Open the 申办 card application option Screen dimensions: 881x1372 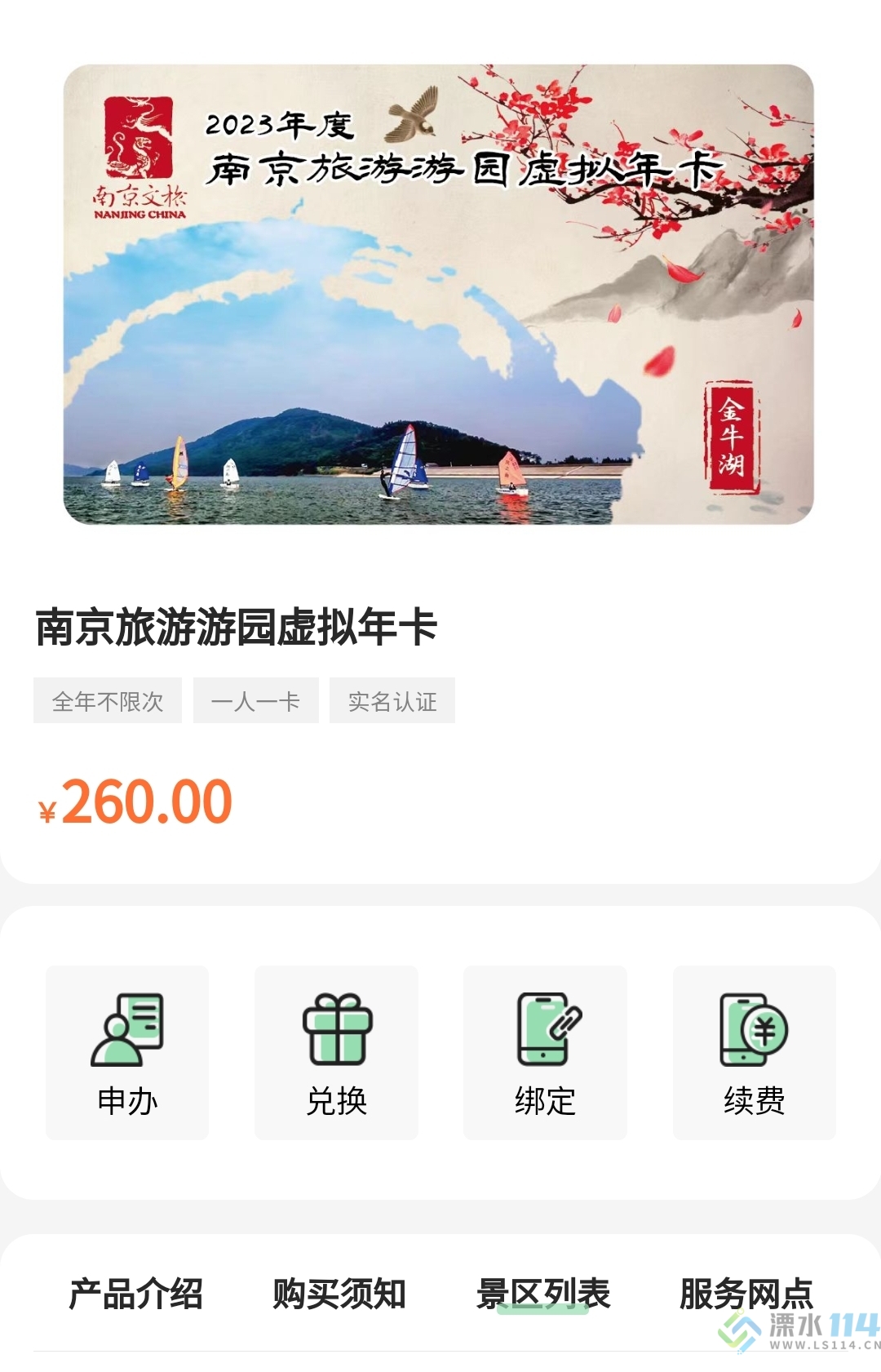pos(127,1052)
